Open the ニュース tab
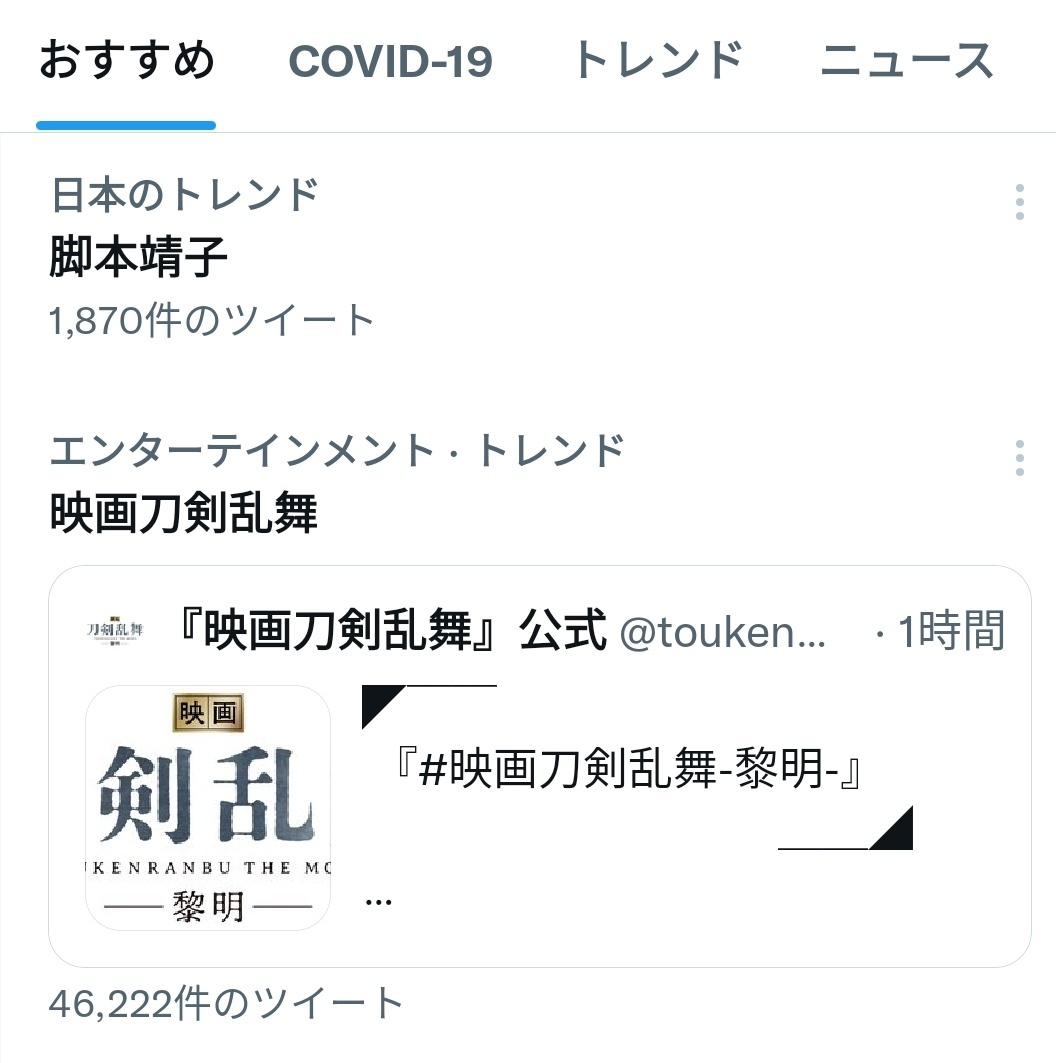 (906, 62)
